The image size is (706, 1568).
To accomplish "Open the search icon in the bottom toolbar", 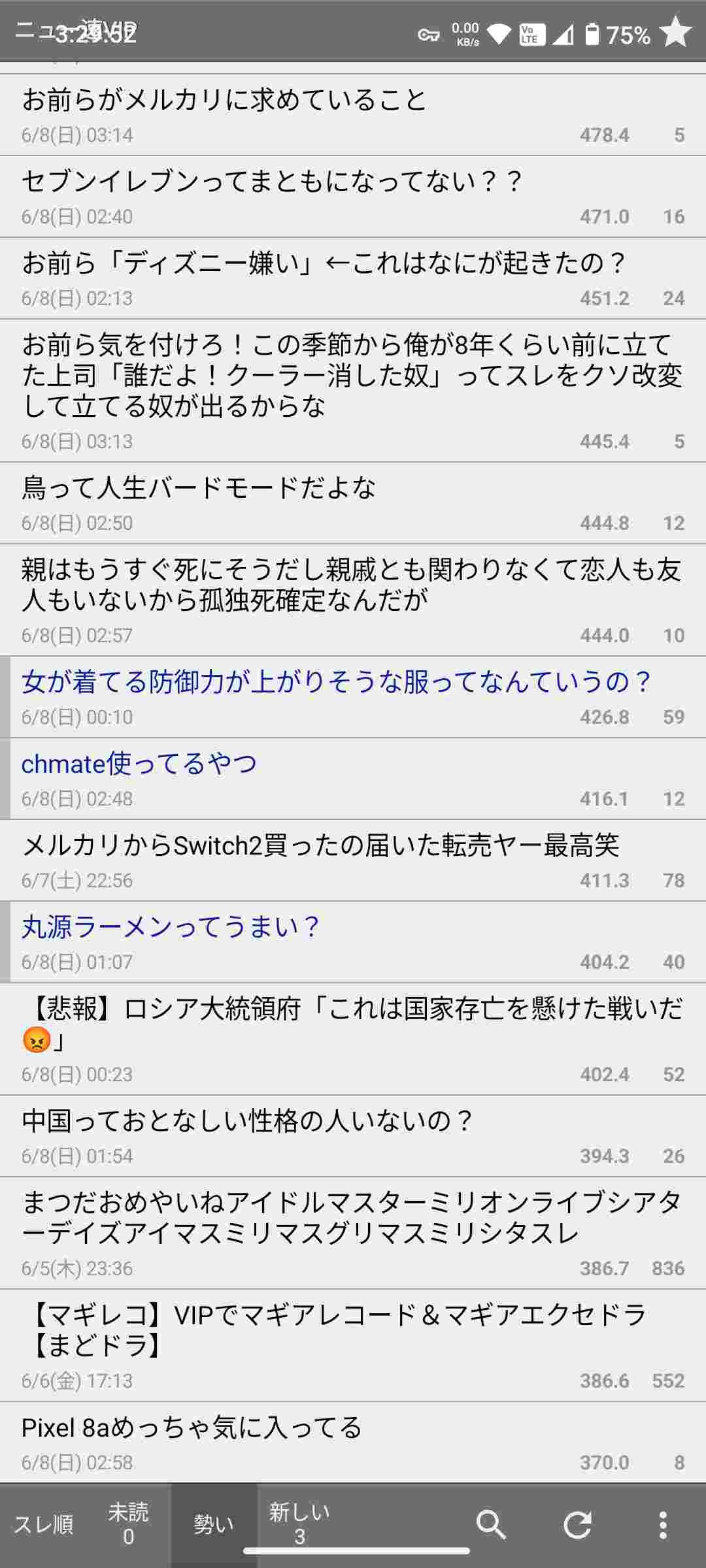I will pyautogui.click(x=490, y=1526).
